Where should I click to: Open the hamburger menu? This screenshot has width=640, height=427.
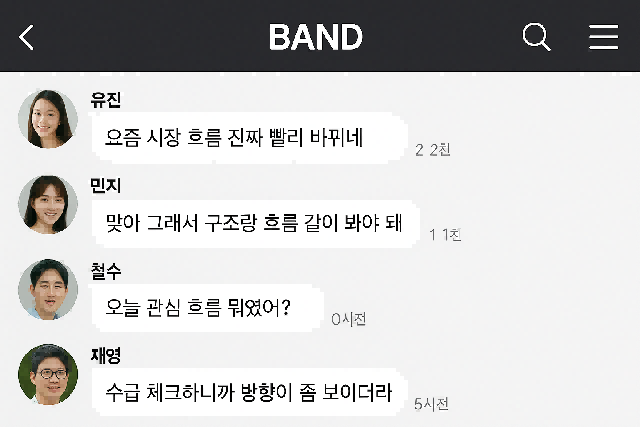pyautogui.click(x=603, y=37)
